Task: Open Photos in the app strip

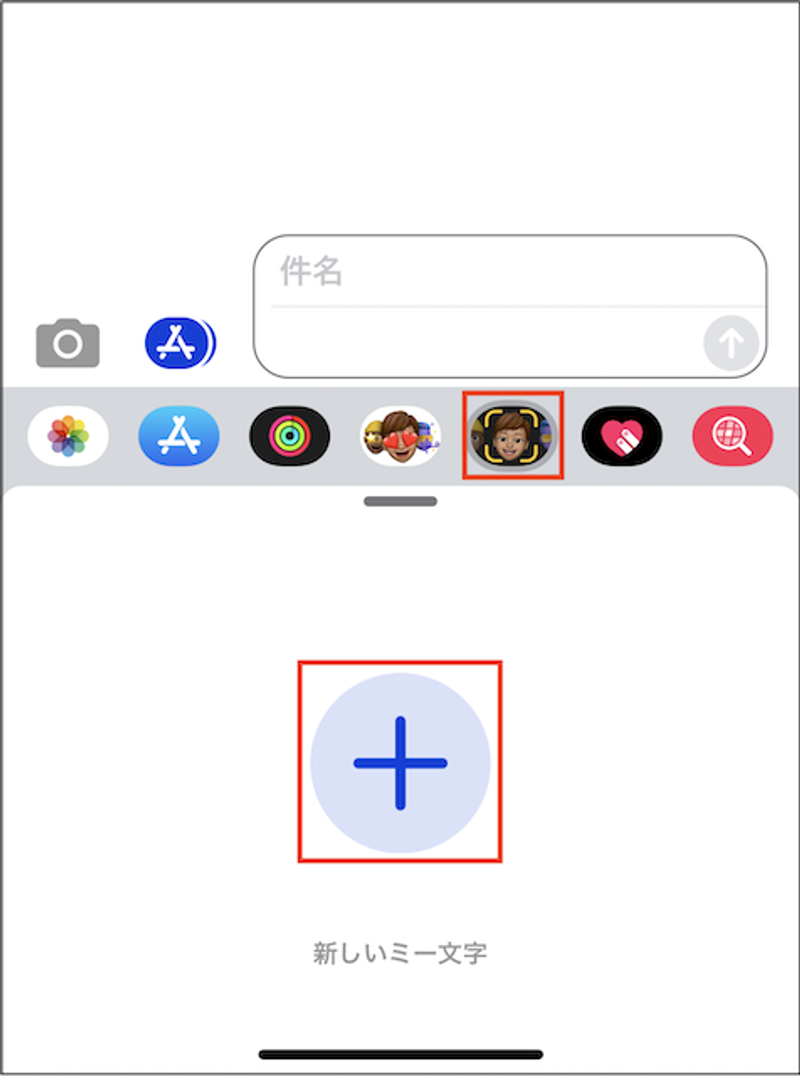Action: (68, 437)
